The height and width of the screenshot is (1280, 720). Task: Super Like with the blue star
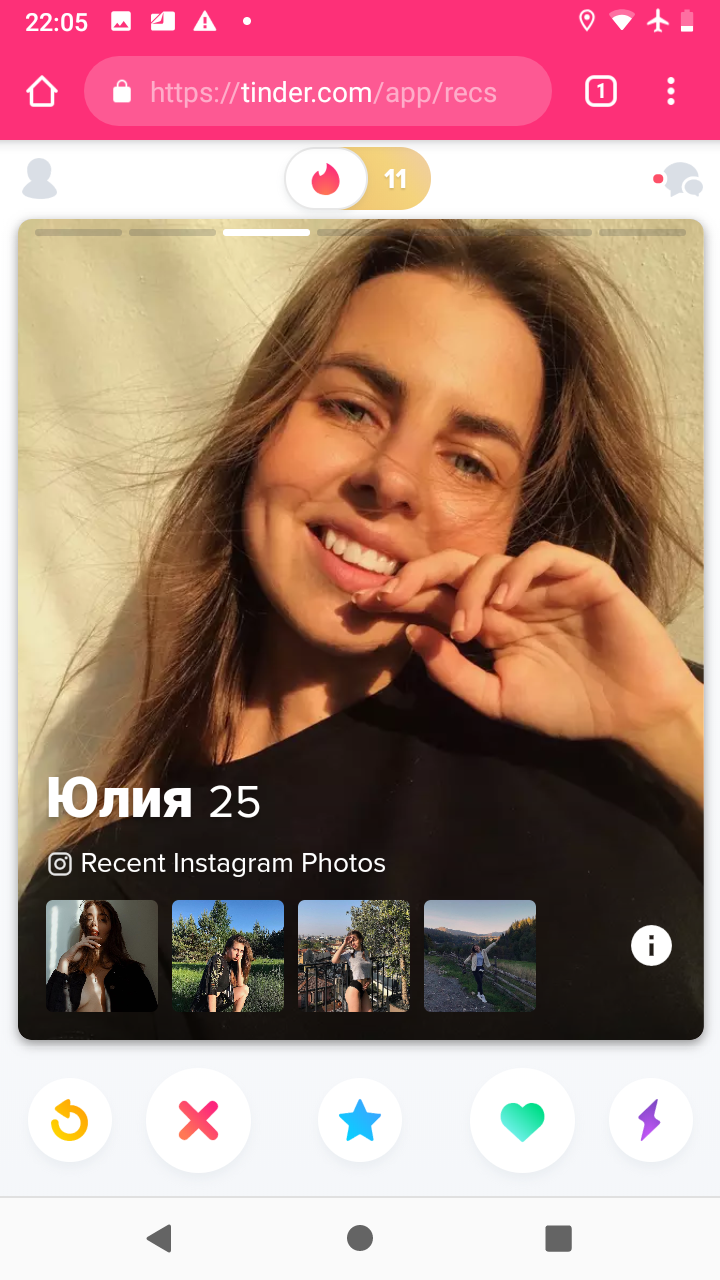360,1121
